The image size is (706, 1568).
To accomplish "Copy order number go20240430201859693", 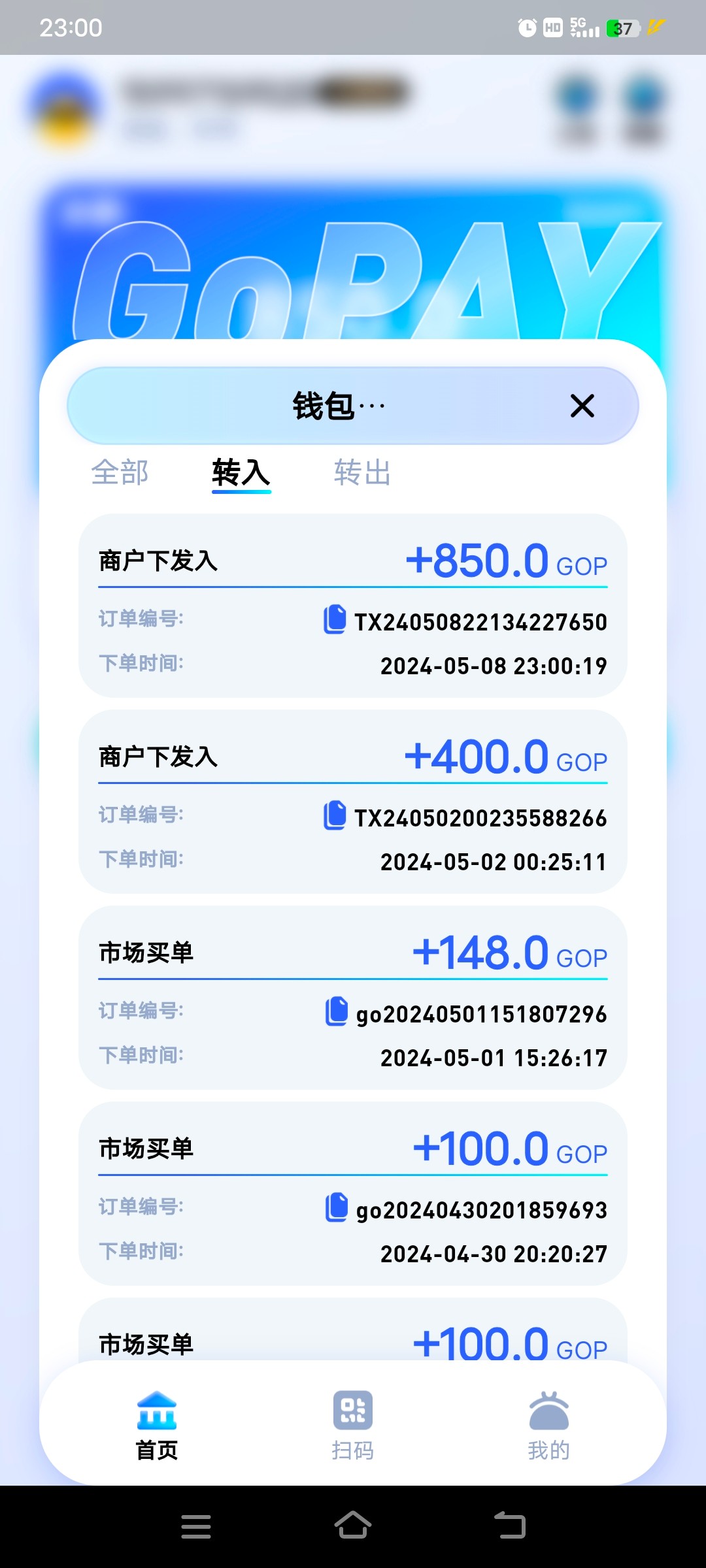I will (x=336, y=1207).
